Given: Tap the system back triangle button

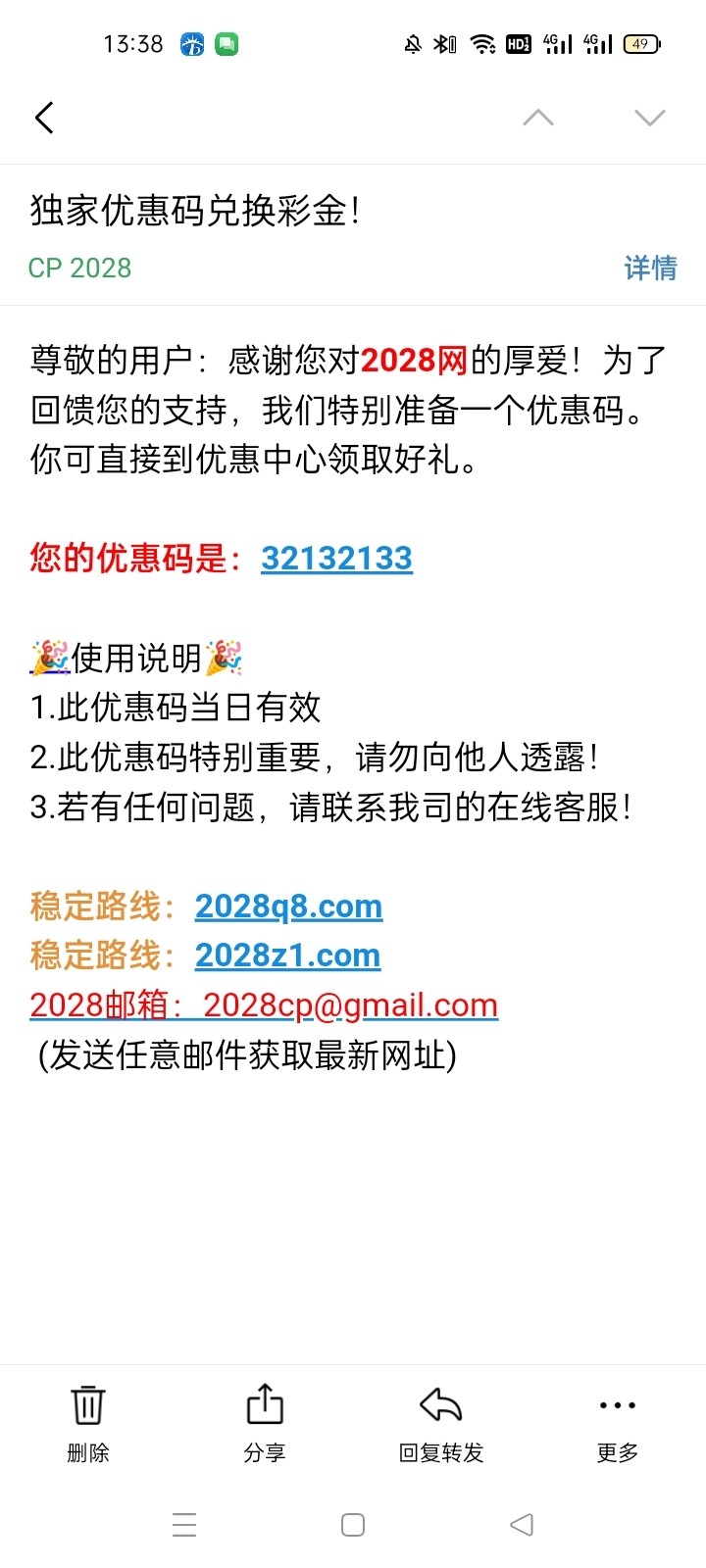Looking at the screenshot, I should tap(522, 1525).
